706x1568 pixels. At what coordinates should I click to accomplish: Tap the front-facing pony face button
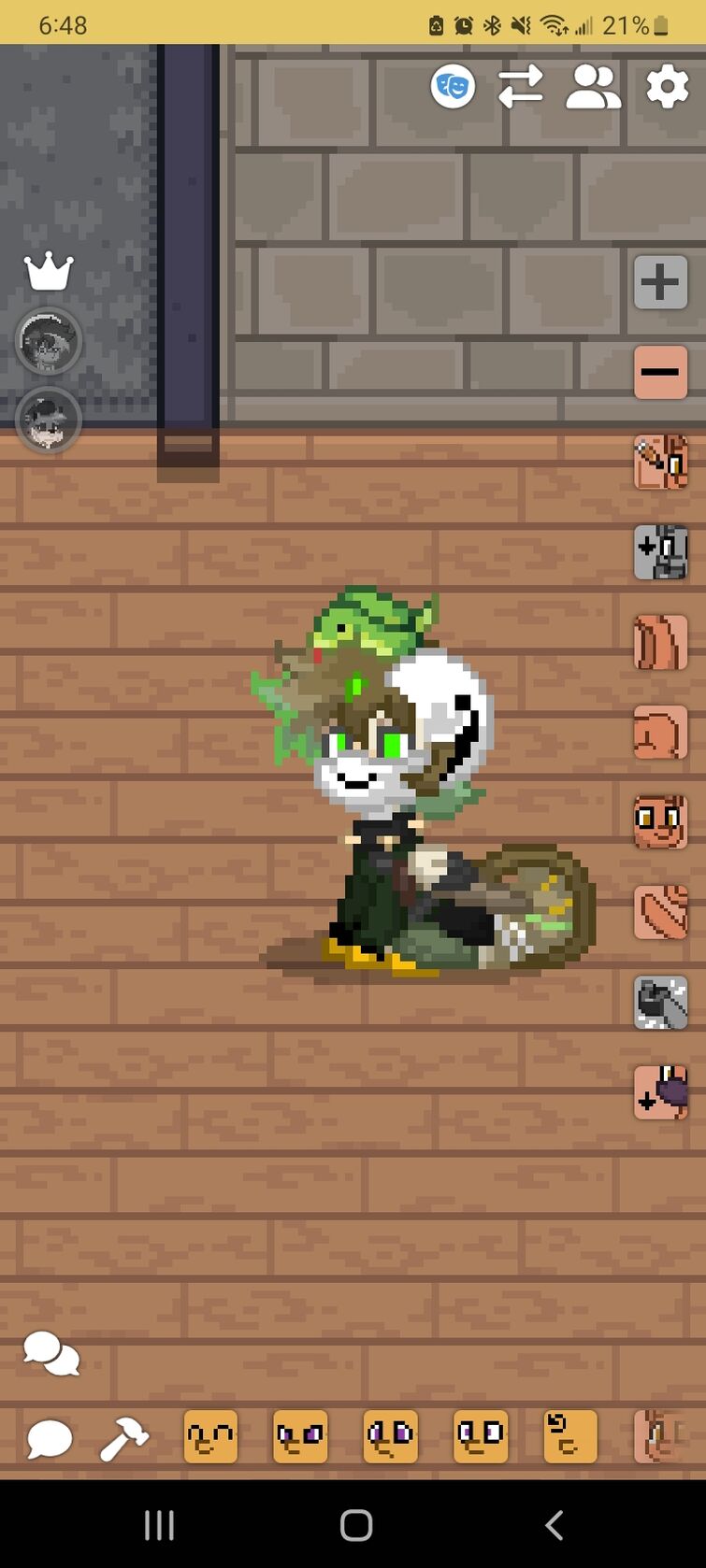coord(660,821)
